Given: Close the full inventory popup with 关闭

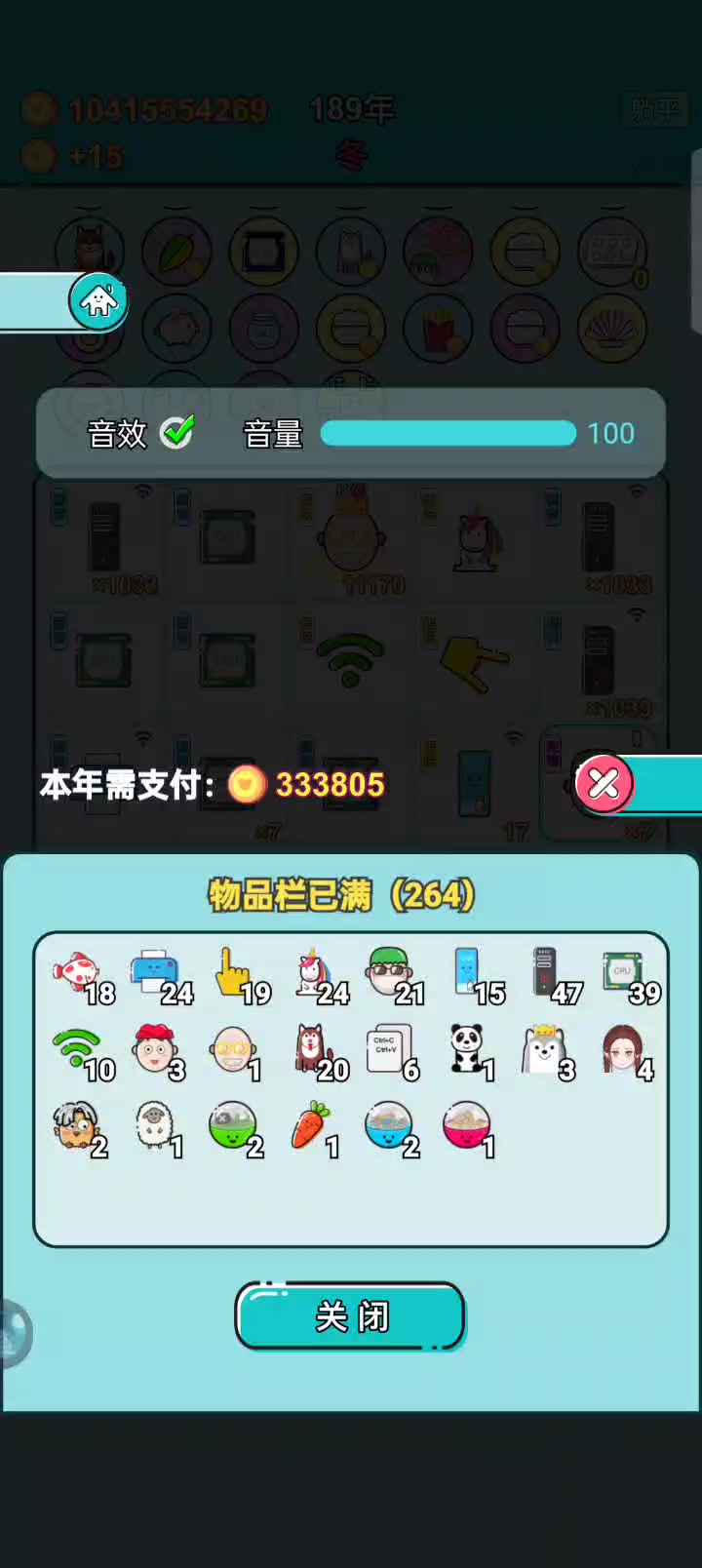Looking at the screenshot, I should click(350, 1315).
